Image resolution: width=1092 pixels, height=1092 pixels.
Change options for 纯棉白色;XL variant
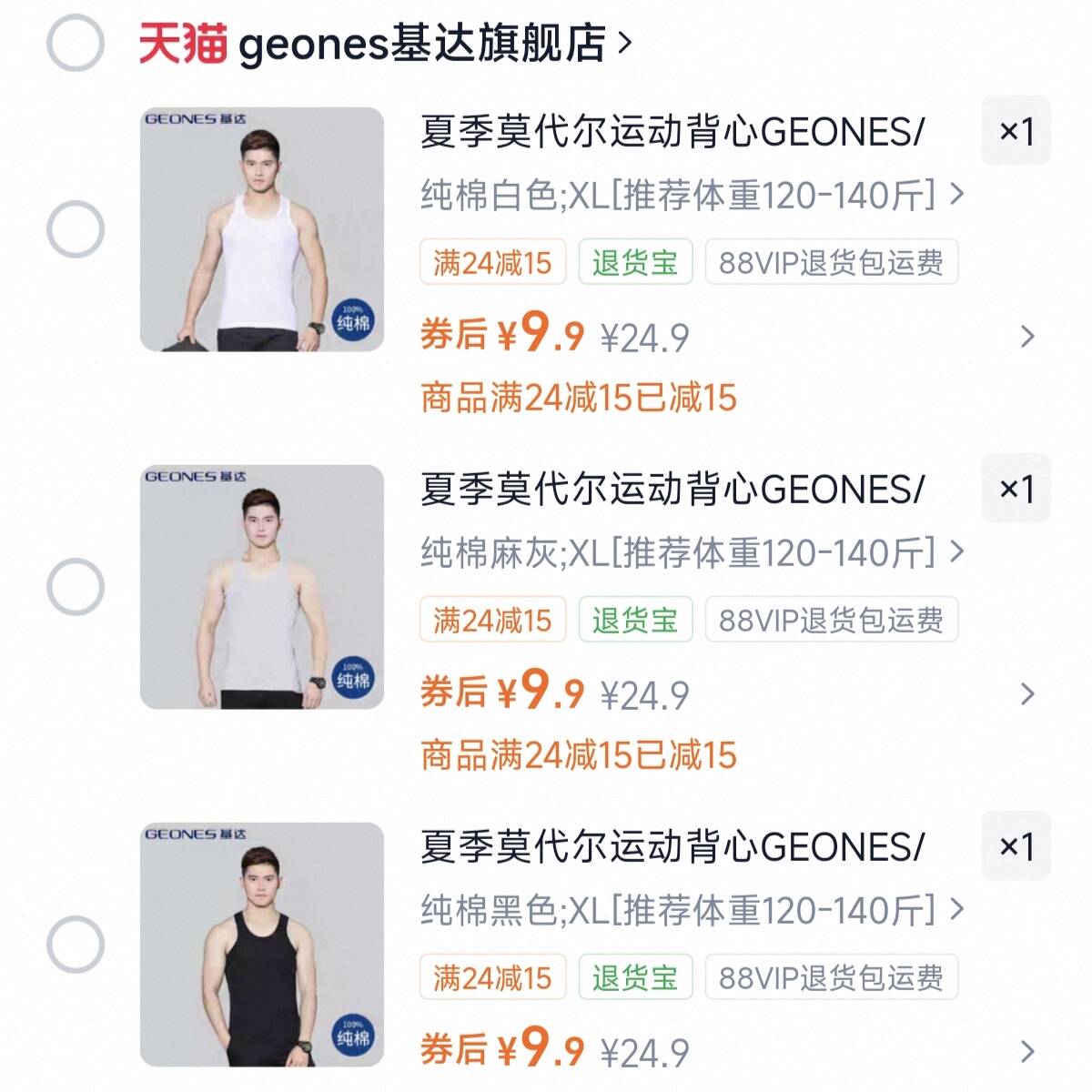coord(692,195)
